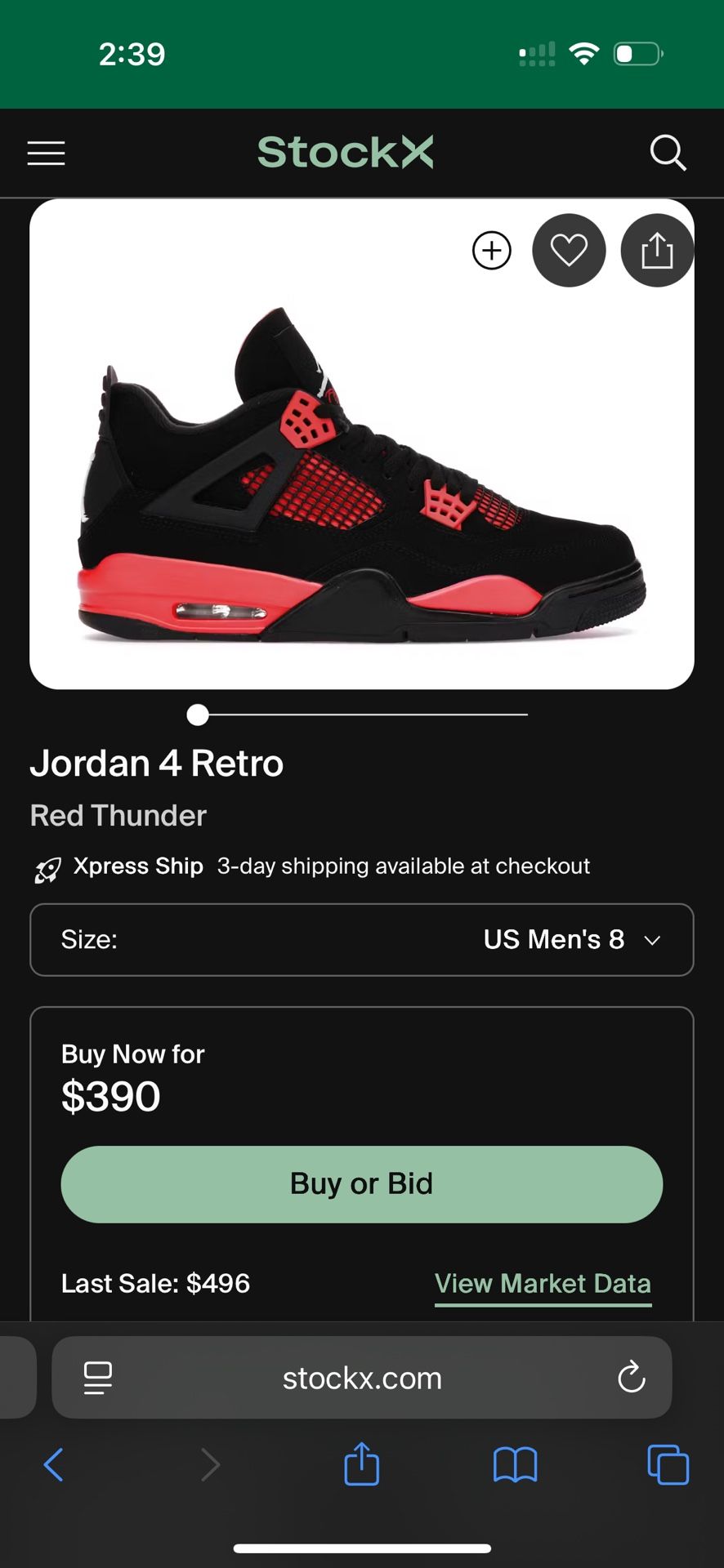Open the Size dropdown showing US Men's 8
This screenshot has height=1568, width=724.
pyautogui.click(x=362, y=940)
